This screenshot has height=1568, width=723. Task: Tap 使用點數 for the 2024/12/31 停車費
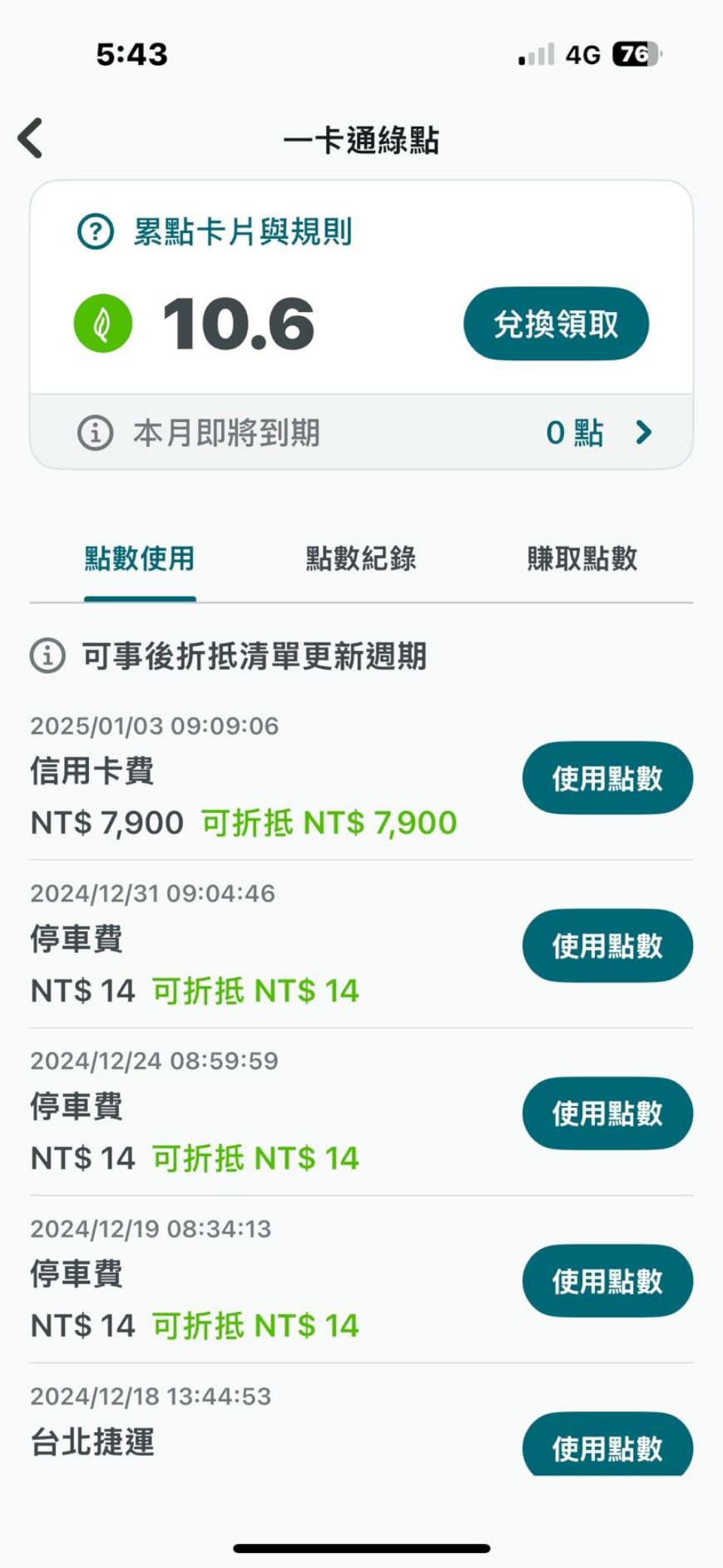(607, 946)
